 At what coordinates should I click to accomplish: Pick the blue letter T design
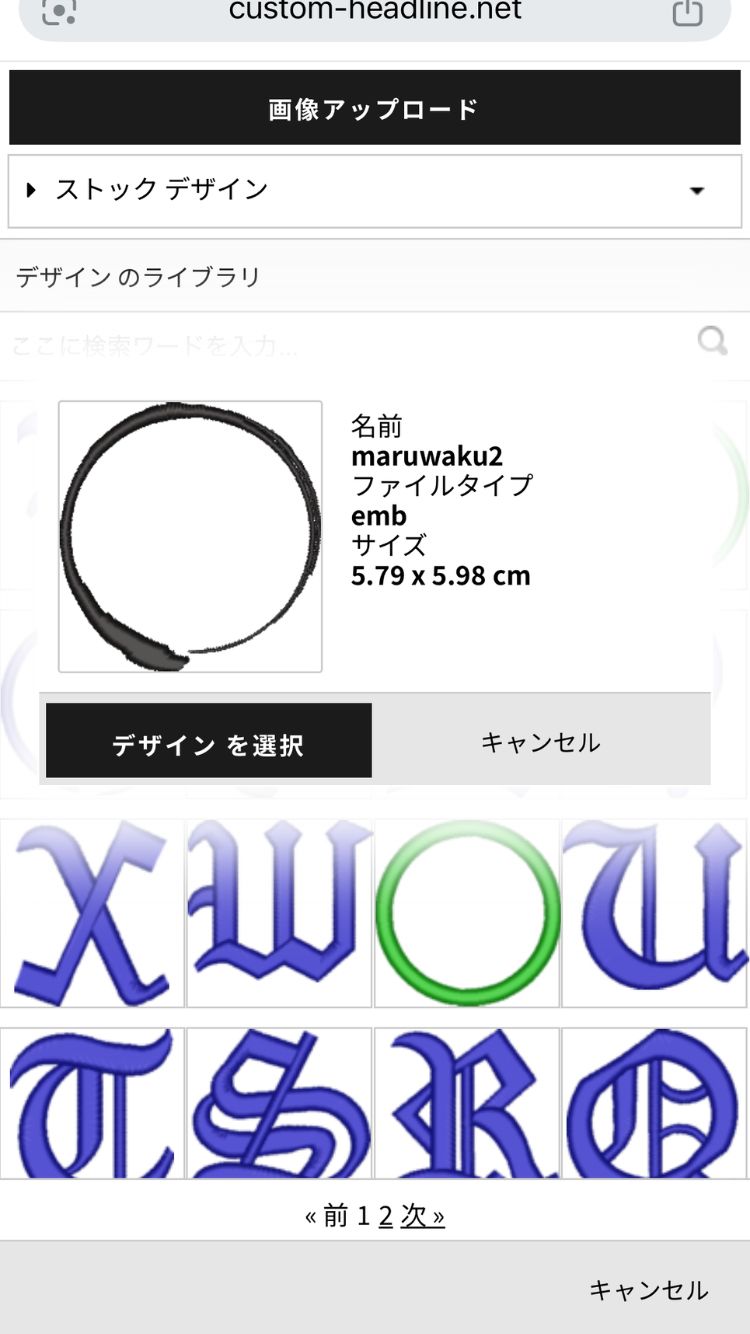point(92,1102)
